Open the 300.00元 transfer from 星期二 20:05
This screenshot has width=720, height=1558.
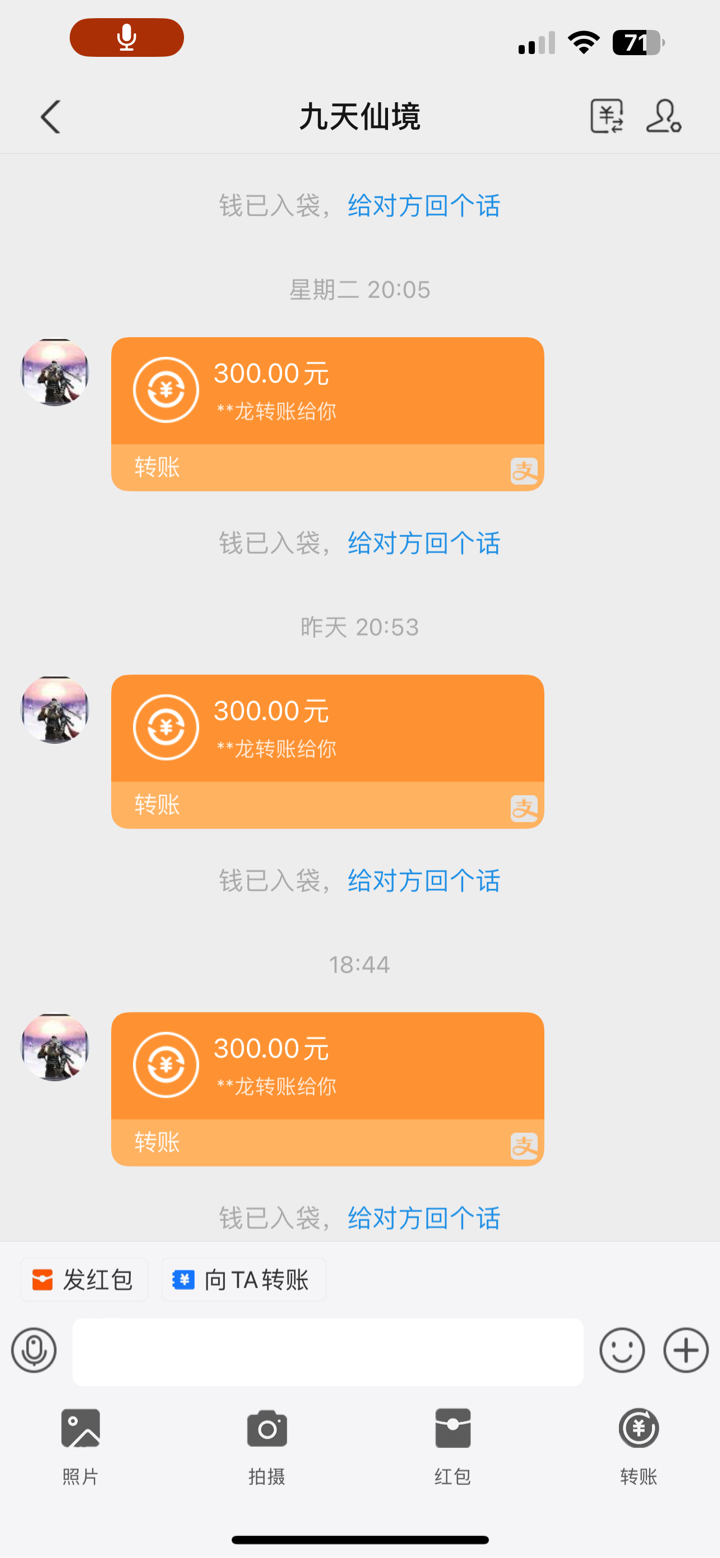point(327,414)
